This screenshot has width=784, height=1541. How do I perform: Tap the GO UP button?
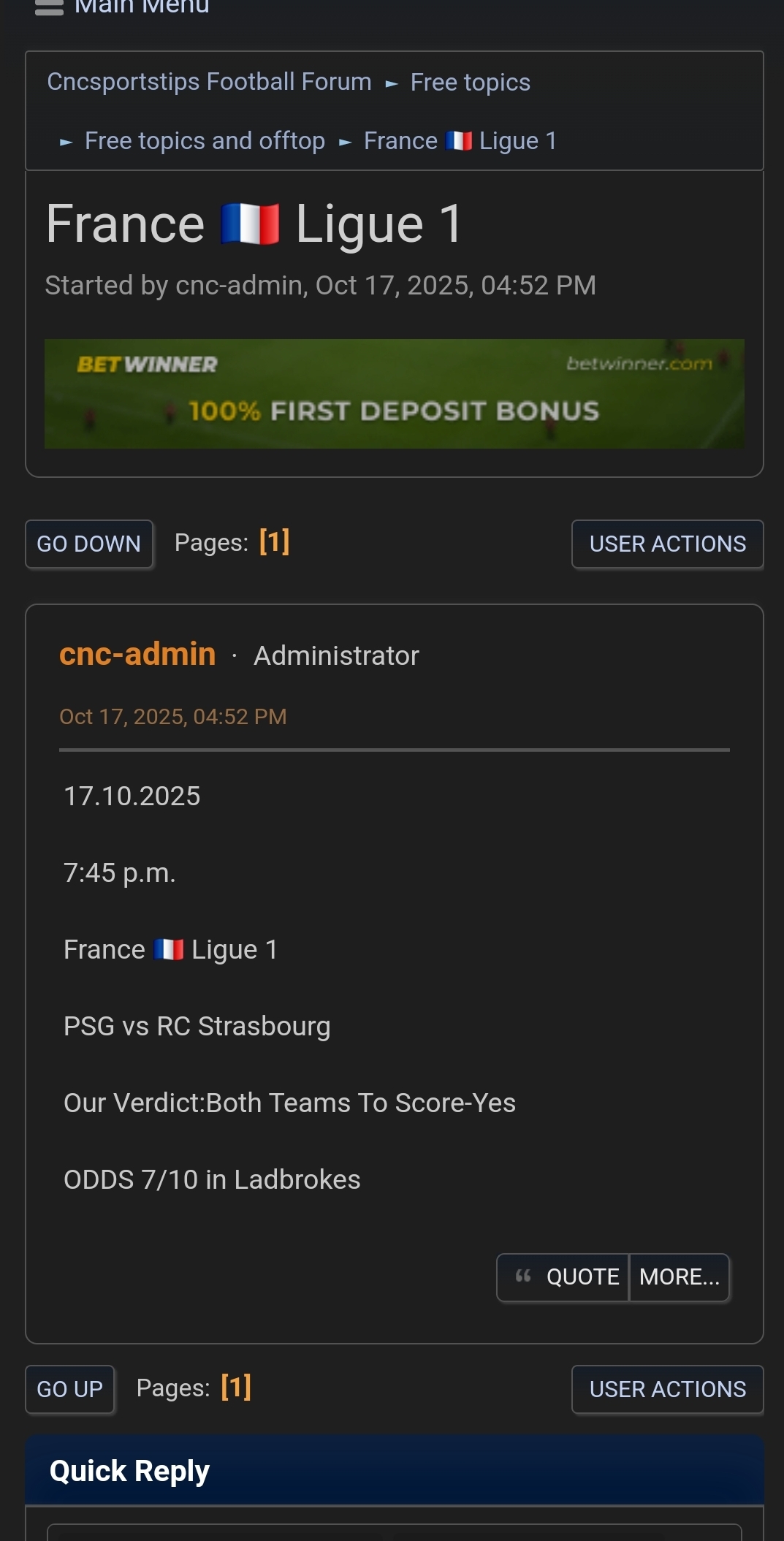pyautogui.click(x=69, y=1389)
